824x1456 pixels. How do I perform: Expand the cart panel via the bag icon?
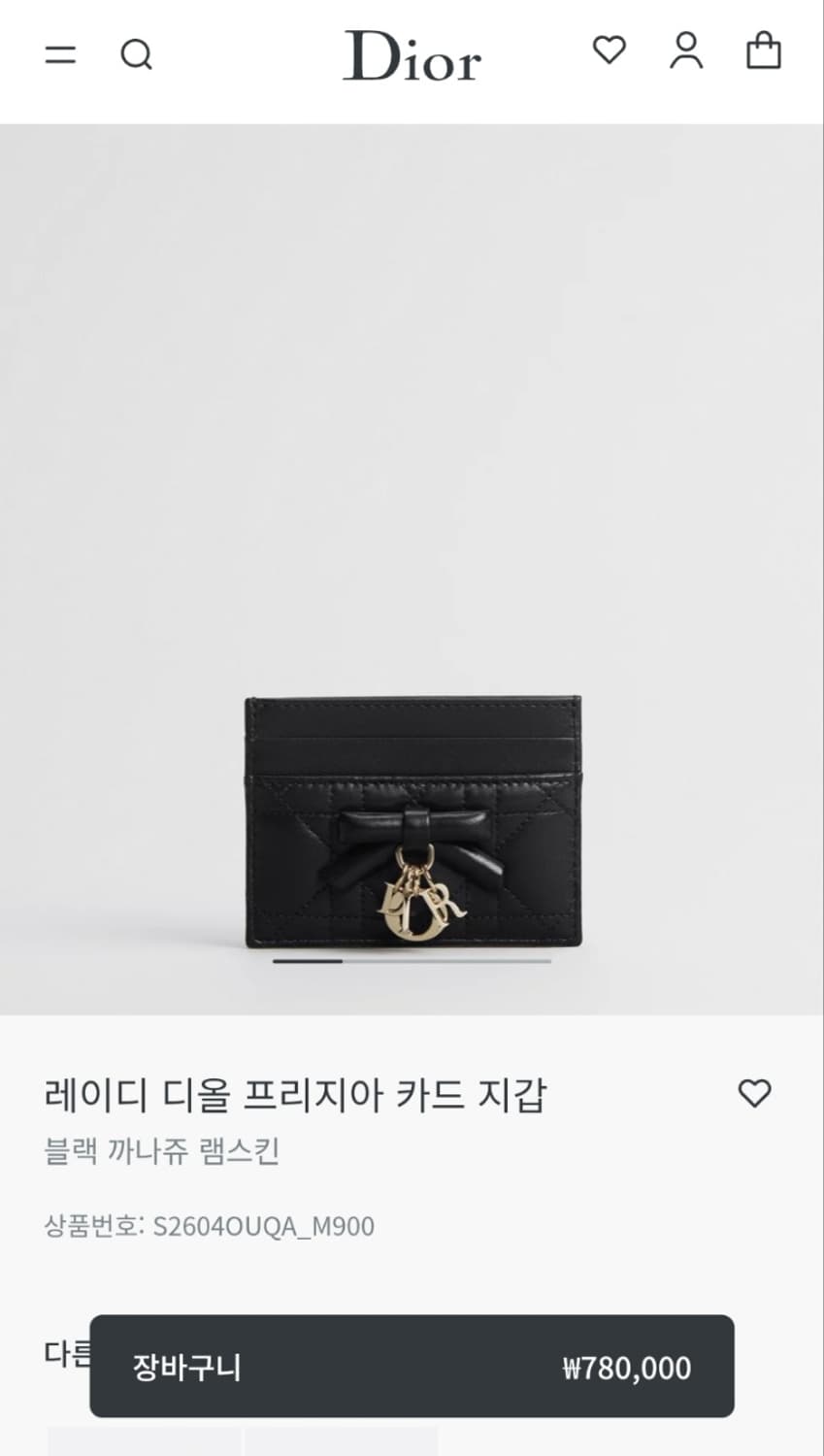(765, 51)
